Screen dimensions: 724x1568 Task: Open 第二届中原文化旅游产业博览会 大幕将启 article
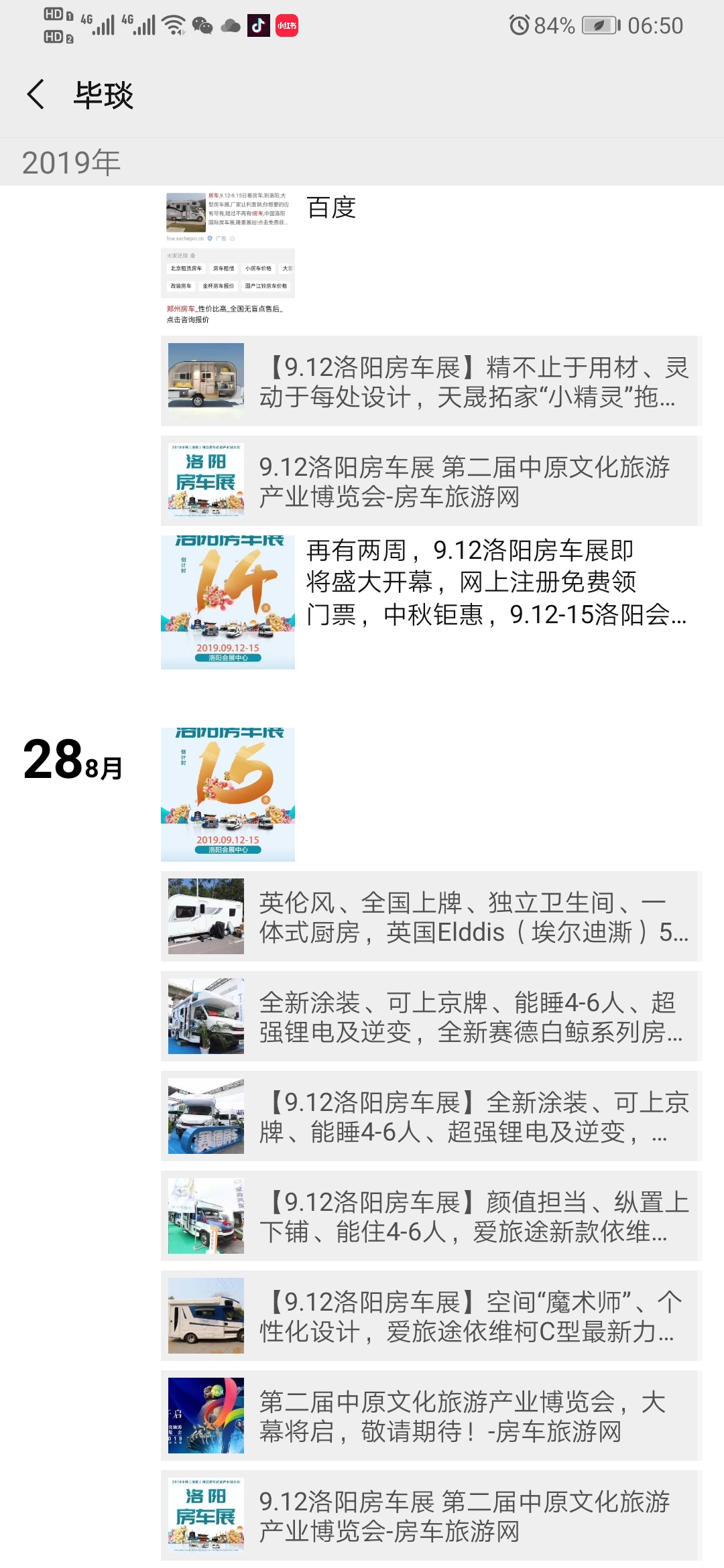pyautogui.click(x=430, y=1416)
